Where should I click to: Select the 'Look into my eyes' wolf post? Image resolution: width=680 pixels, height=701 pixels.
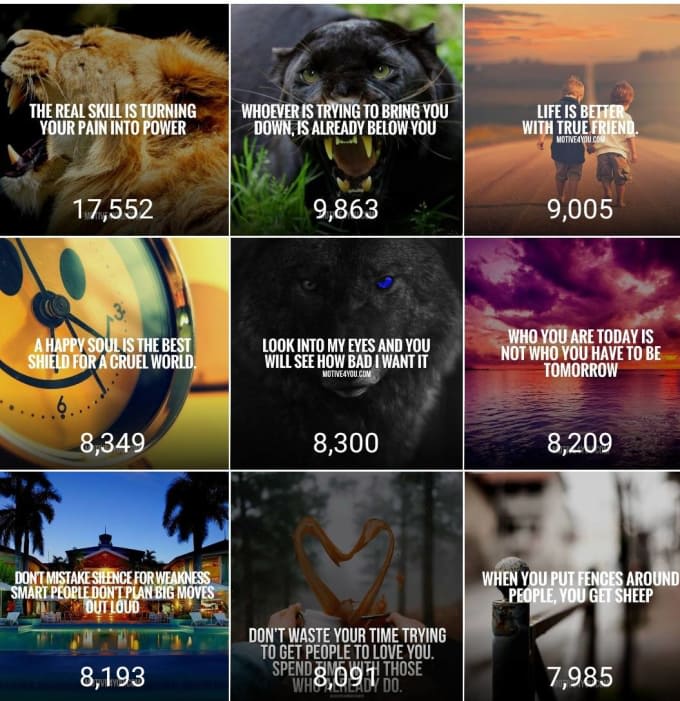coord(346,352)
